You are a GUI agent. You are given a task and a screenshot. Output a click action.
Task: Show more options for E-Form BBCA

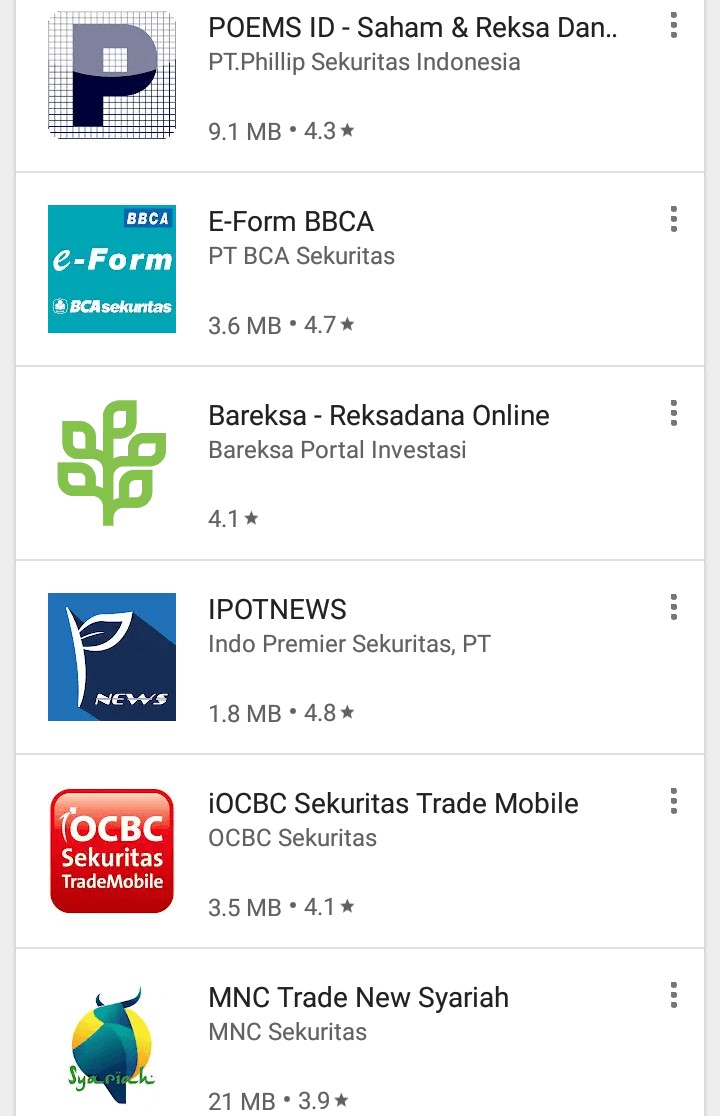point(674,219)
